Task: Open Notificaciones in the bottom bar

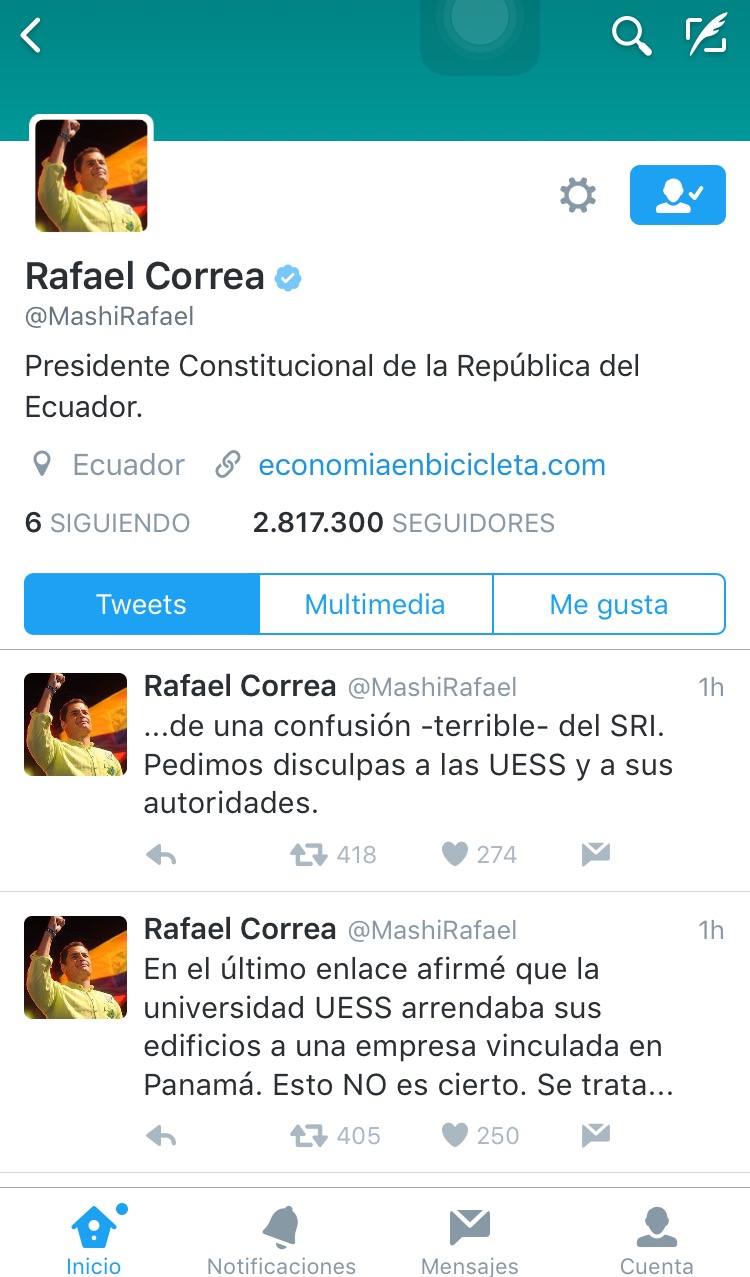Action: tap(281, 1240)
